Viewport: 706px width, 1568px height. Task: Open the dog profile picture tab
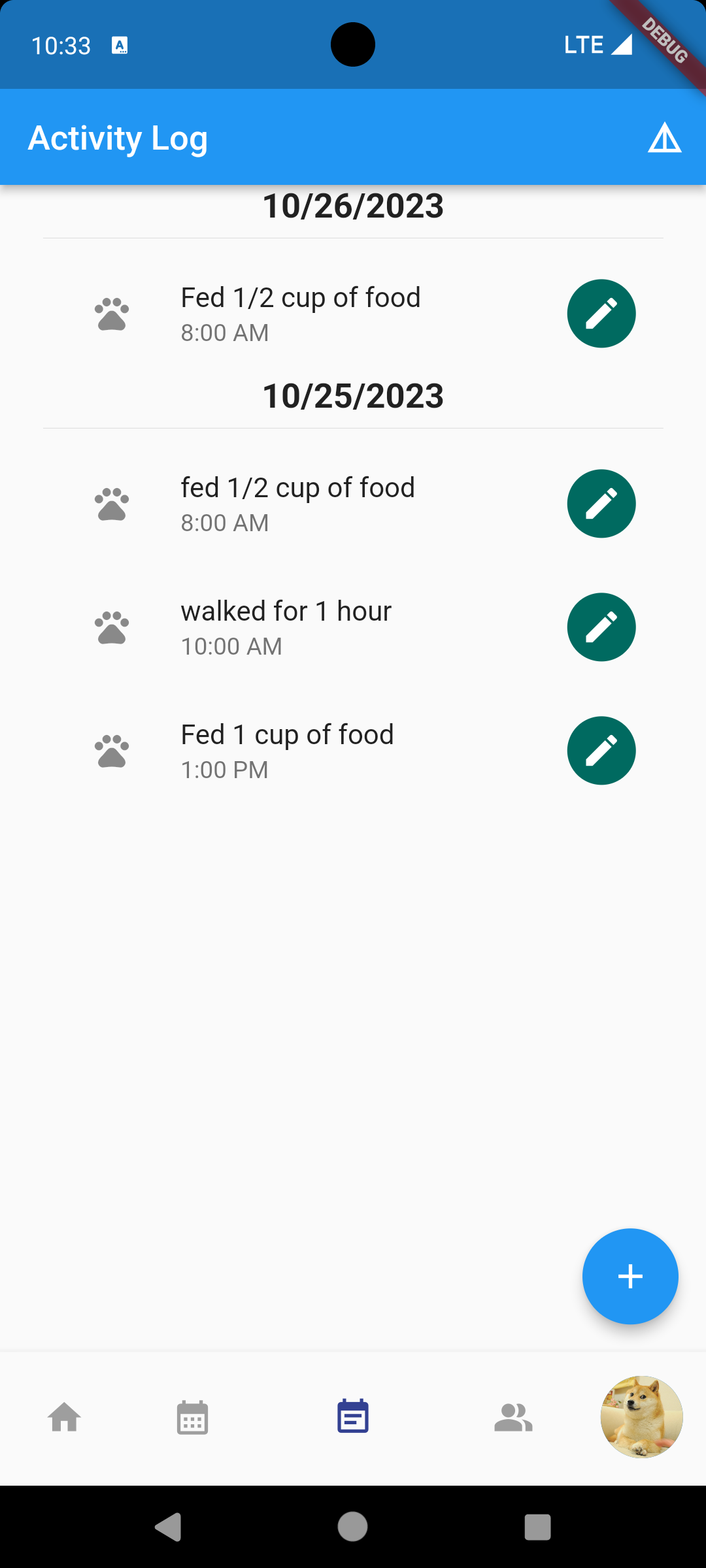coord(641,1417)
